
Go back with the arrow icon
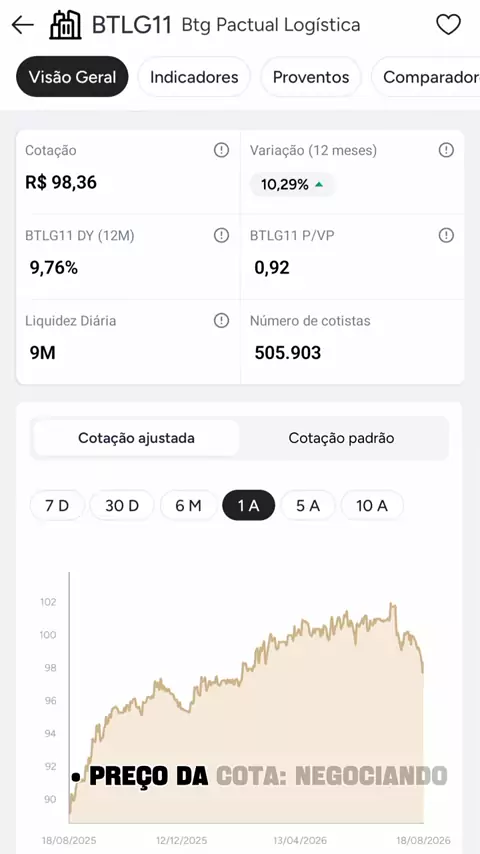(22, 25)
